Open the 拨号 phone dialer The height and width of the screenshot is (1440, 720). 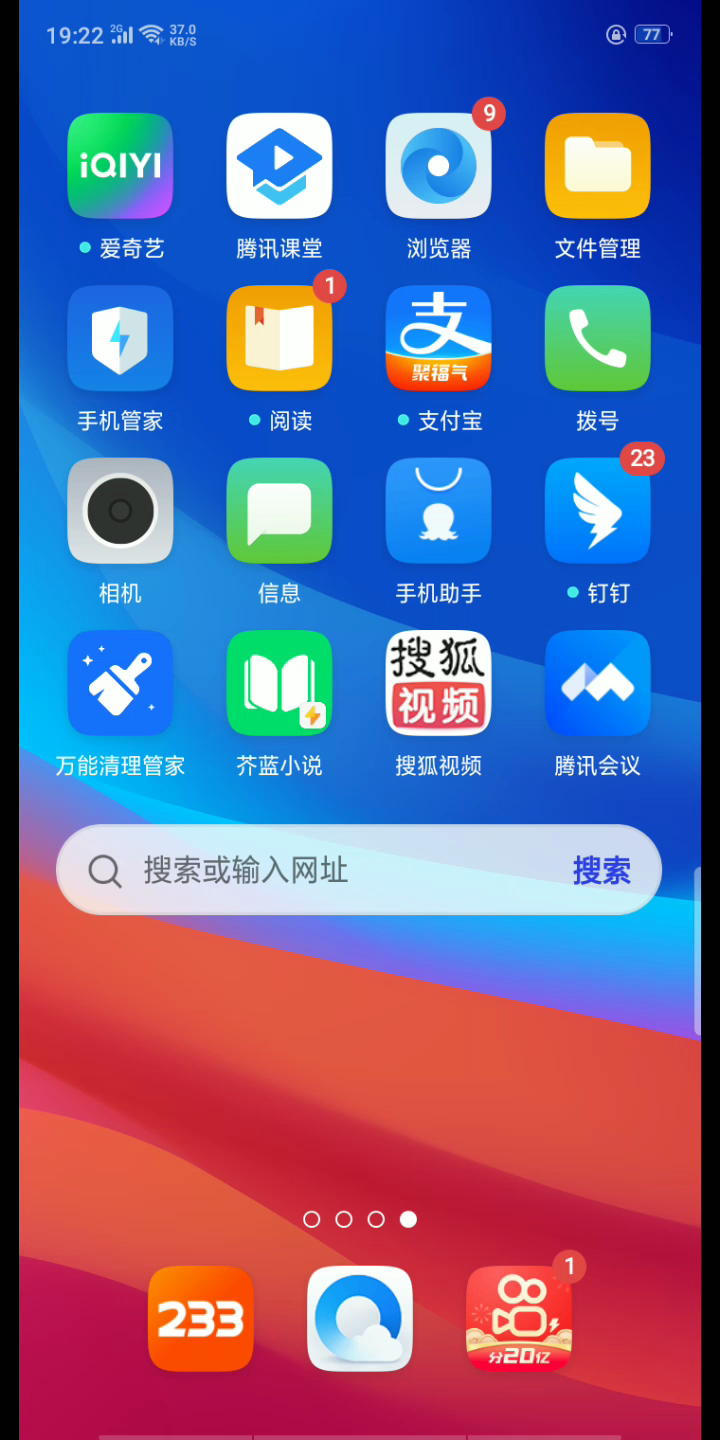(597, 338)
